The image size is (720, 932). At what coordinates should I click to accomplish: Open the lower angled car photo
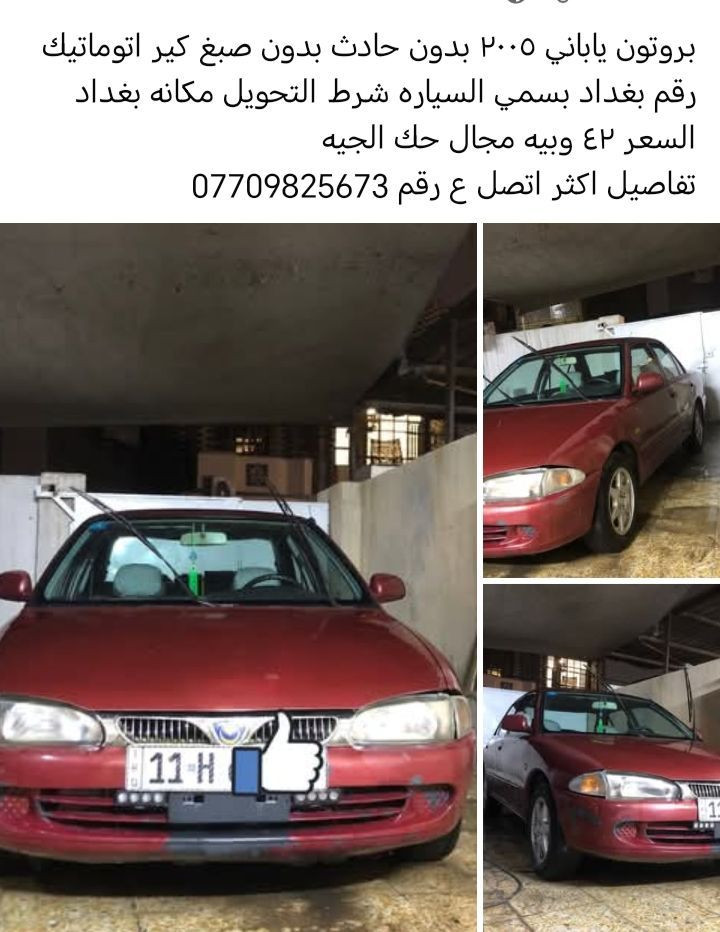[x=602, y=757]
